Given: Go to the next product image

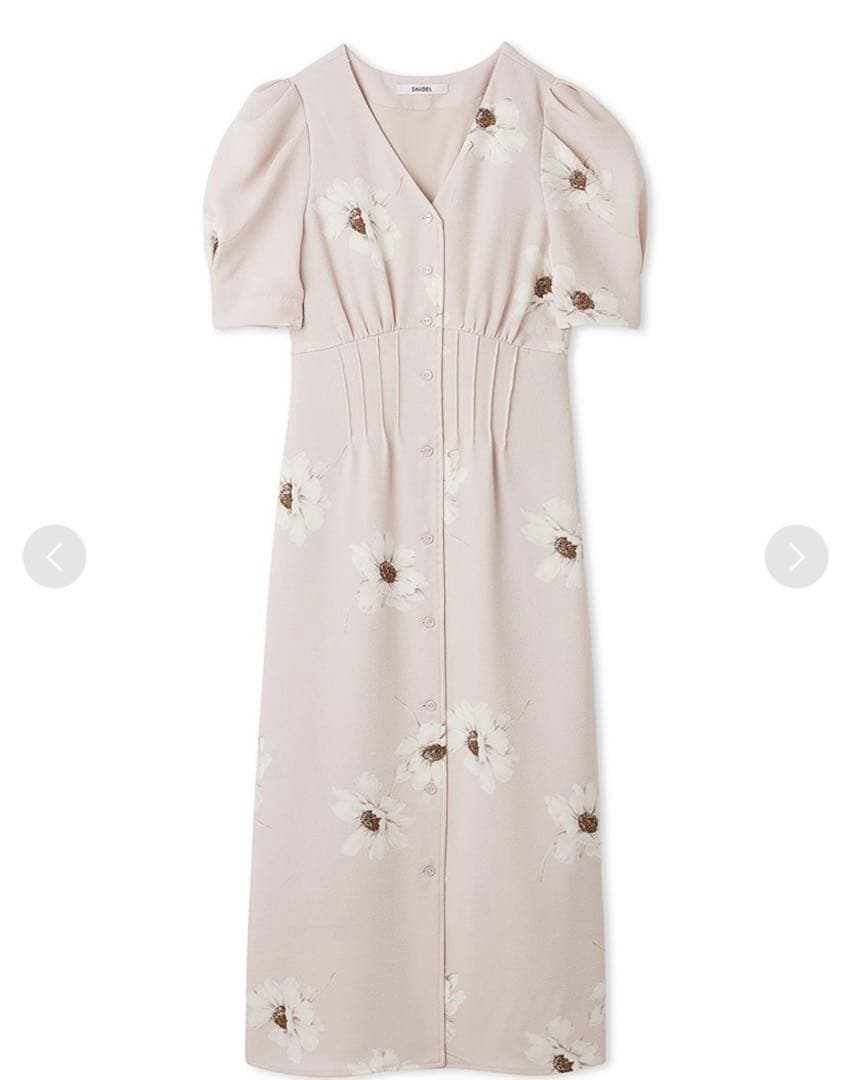Looking at the screenshot, I should [x=796, y=556].
